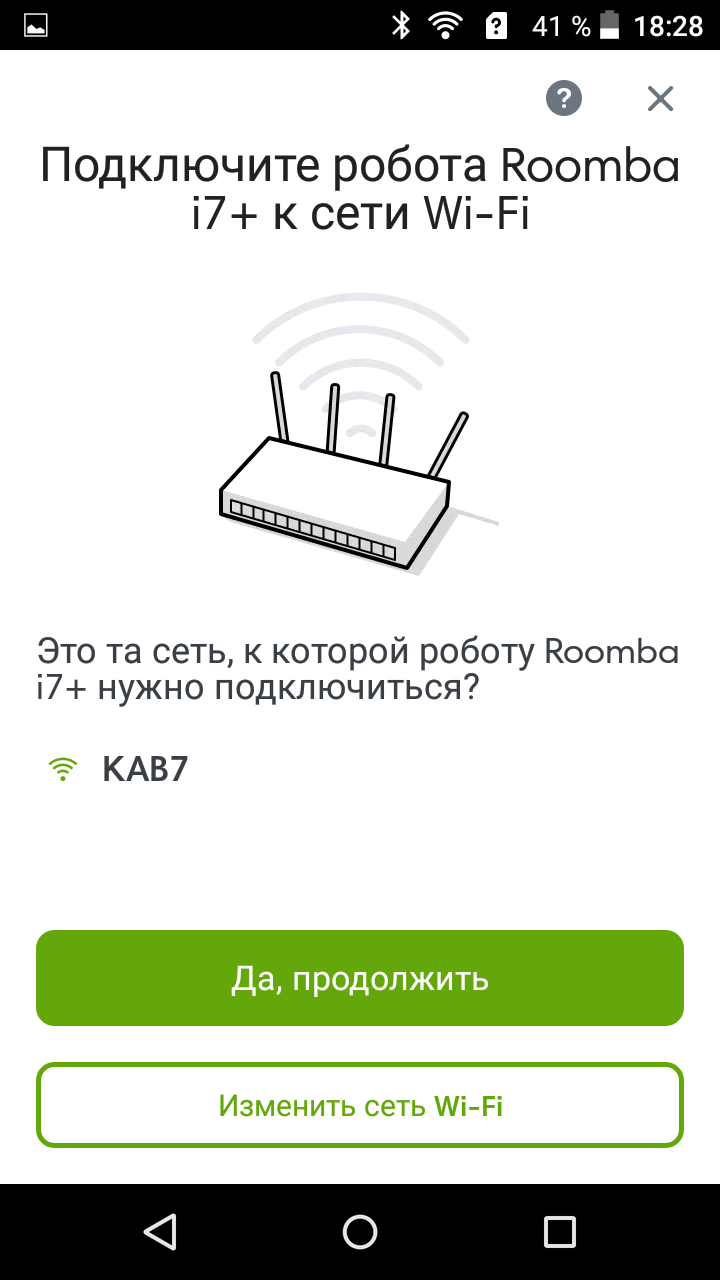Confirm with 'Да, продолжить' button
The image size is (720, 1280).
click(360, 978)
